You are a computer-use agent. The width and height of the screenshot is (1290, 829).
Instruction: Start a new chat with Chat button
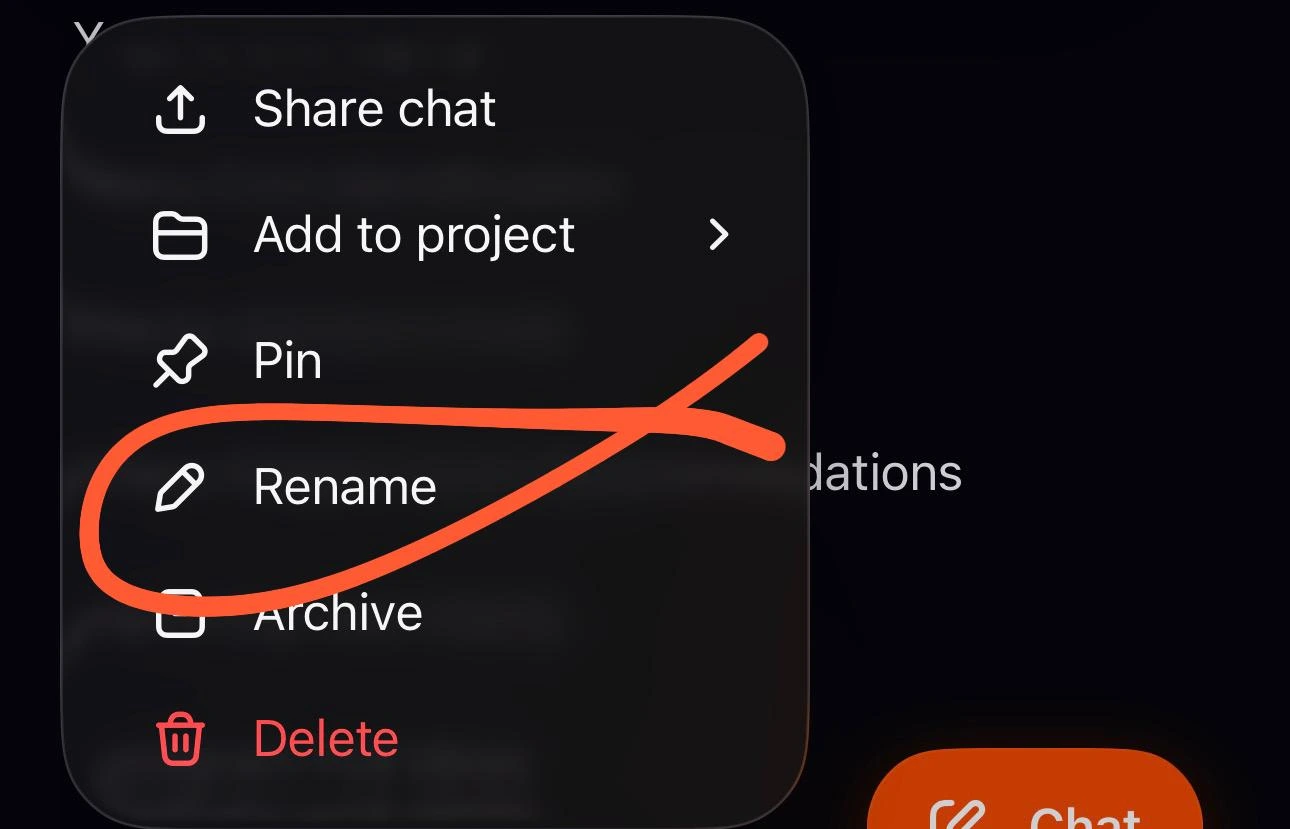pyautogui.click(x=1035, y=800)
